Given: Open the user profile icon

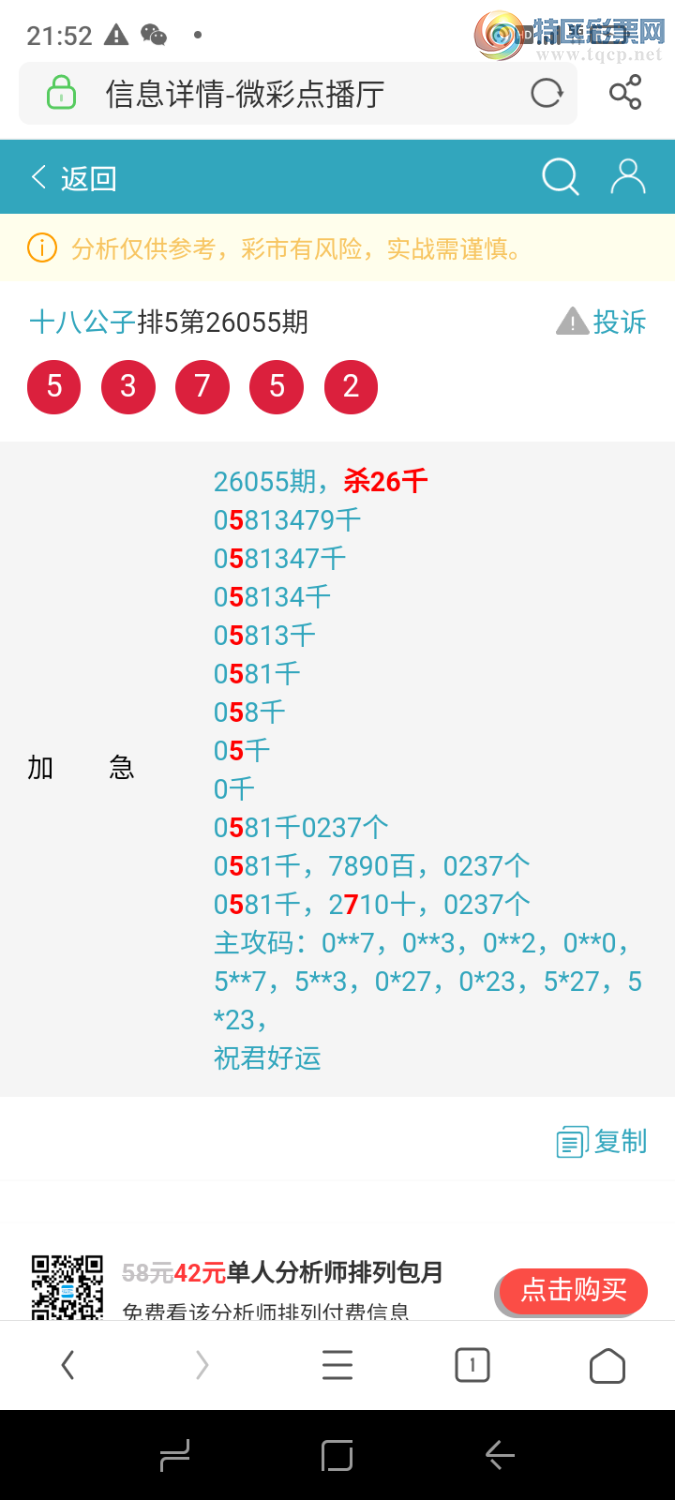Looking at the screenshot, I should (x=628, y=177).
